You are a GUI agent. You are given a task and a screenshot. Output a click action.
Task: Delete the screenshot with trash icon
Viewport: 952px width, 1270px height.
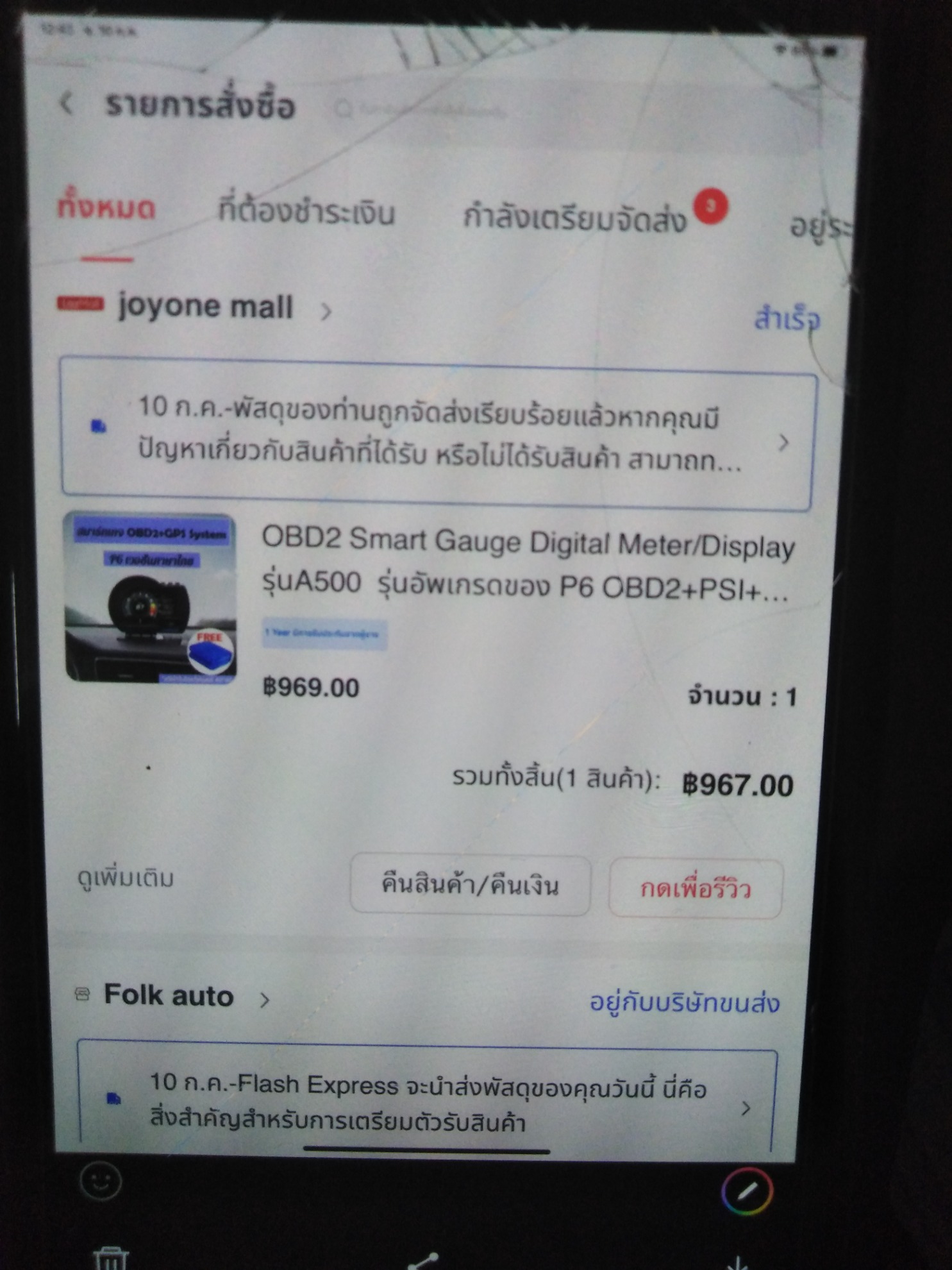pyautogui.click(x=111, y=1258)
